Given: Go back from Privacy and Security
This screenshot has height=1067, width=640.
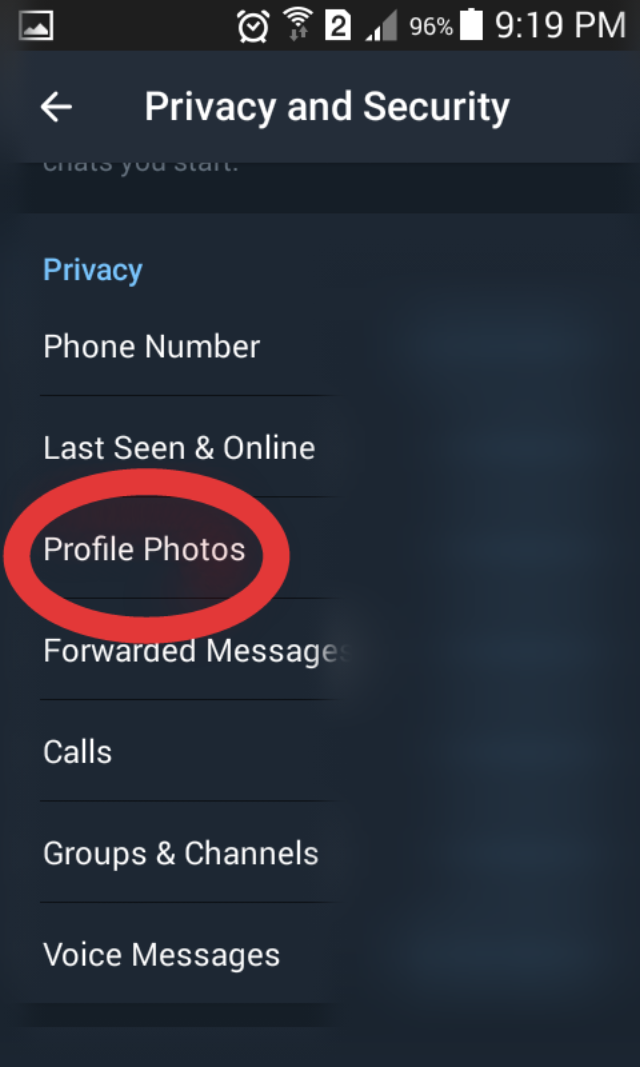Looking at the screenshot, I should (x=56, y=107).
